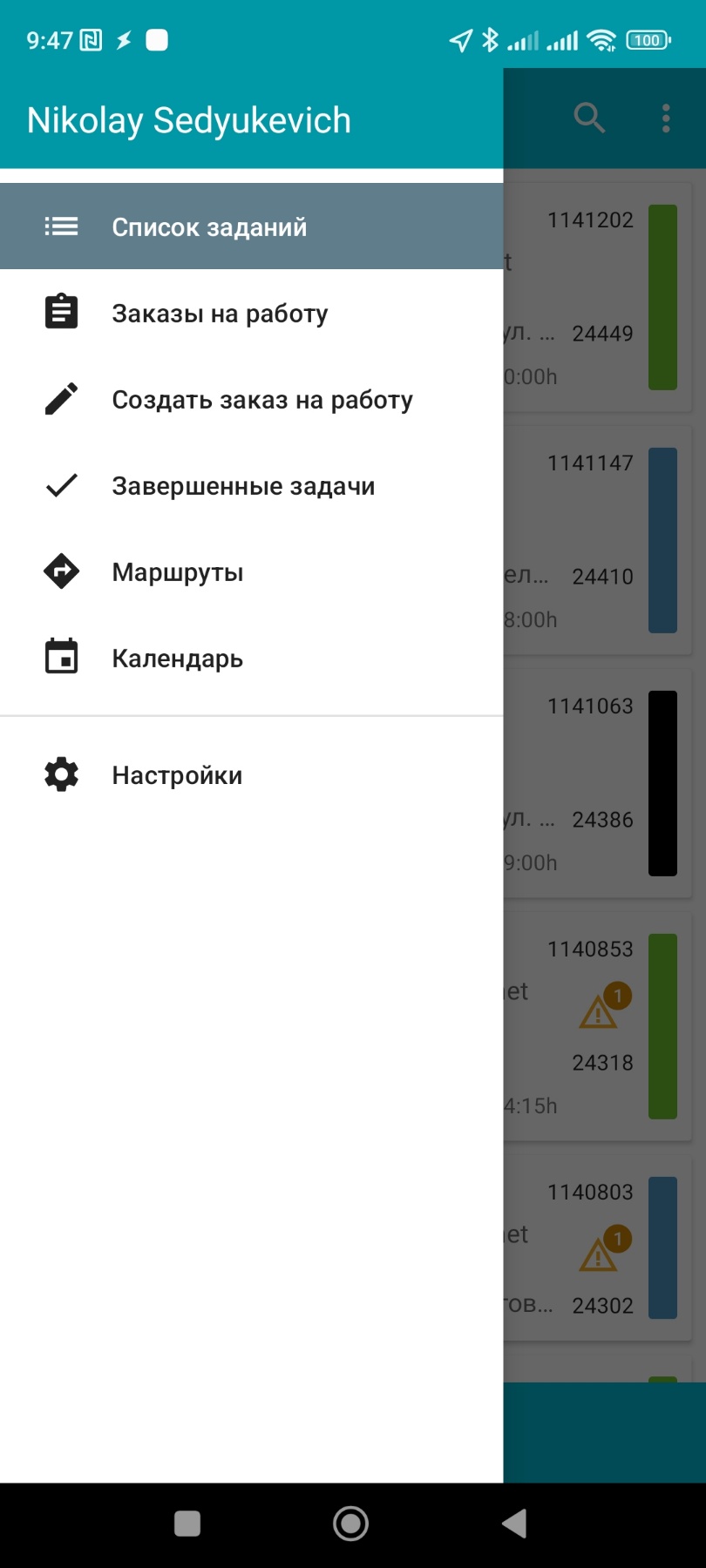
Task: Open Заказы на работу
Action: pyautogui.click(x=251, y=313)
